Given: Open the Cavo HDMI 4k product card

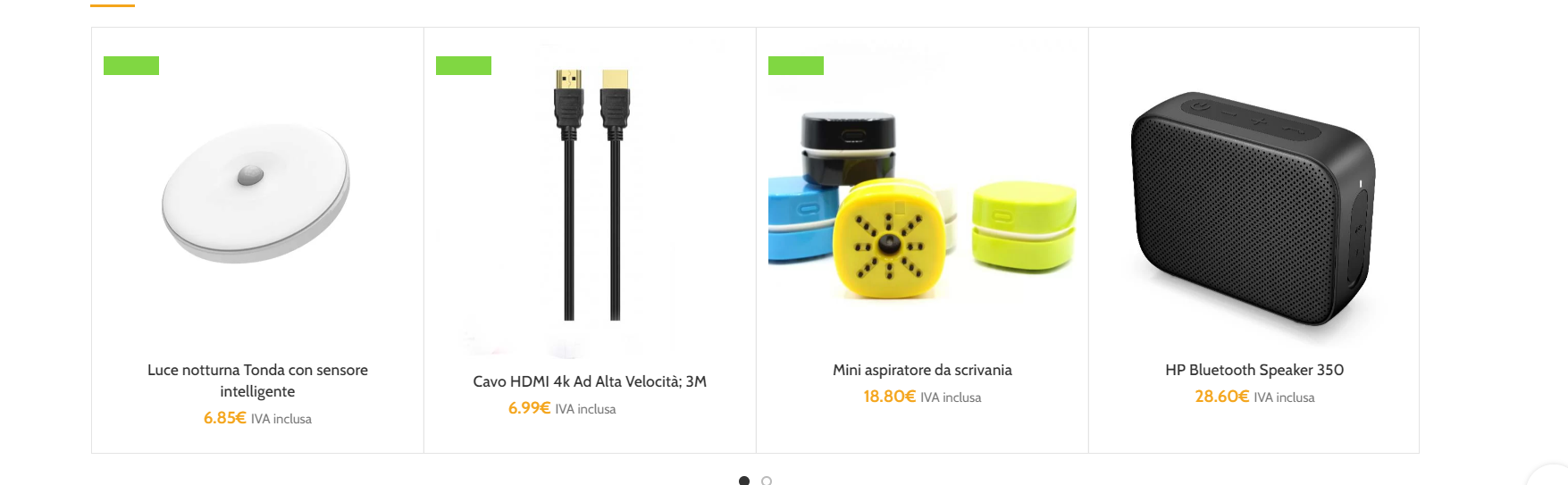Looking at the screenshot, I should 590,381.
